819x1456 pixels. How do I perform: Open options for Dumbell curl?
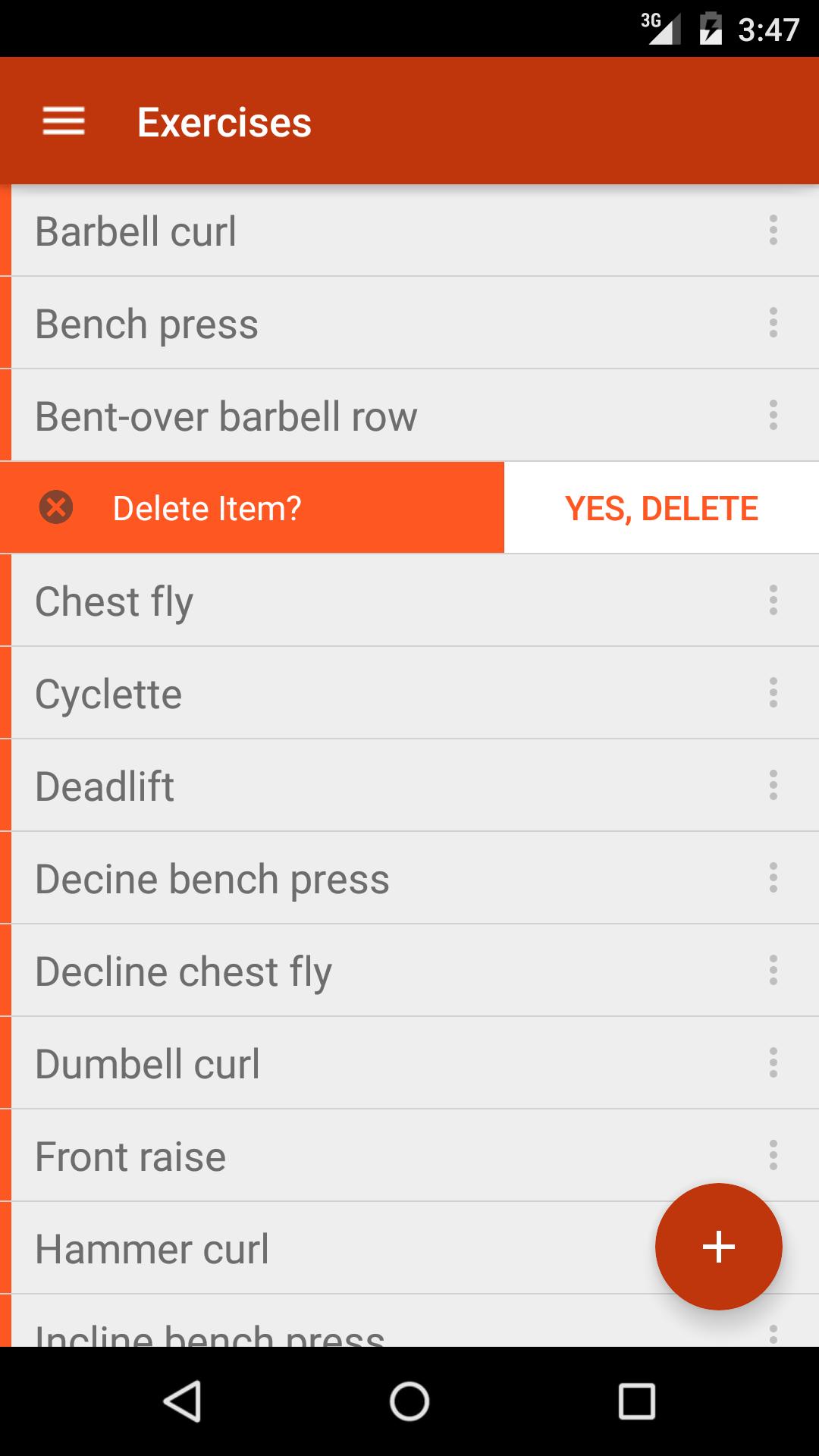click(773, 1063)
